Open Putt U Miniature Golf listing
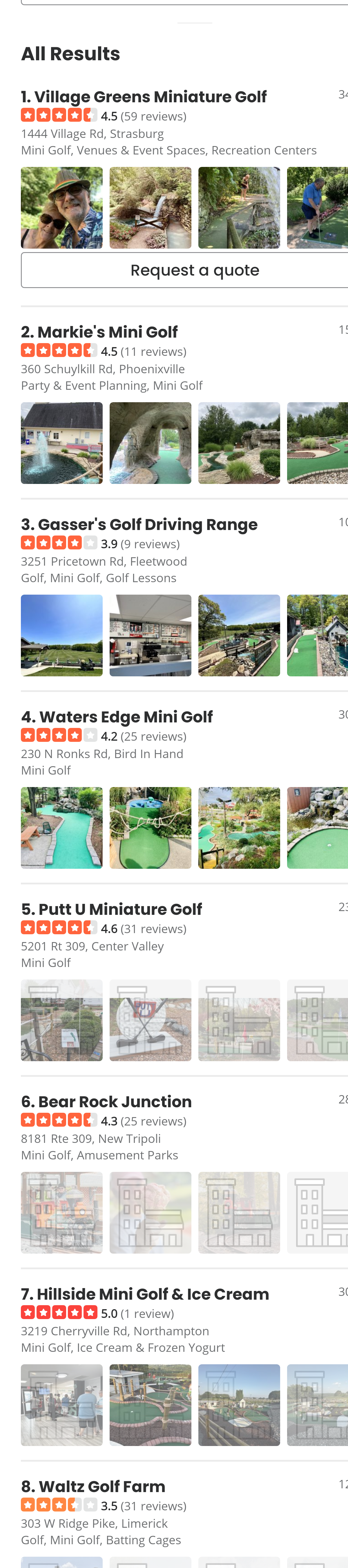 (x=119, y=909)
